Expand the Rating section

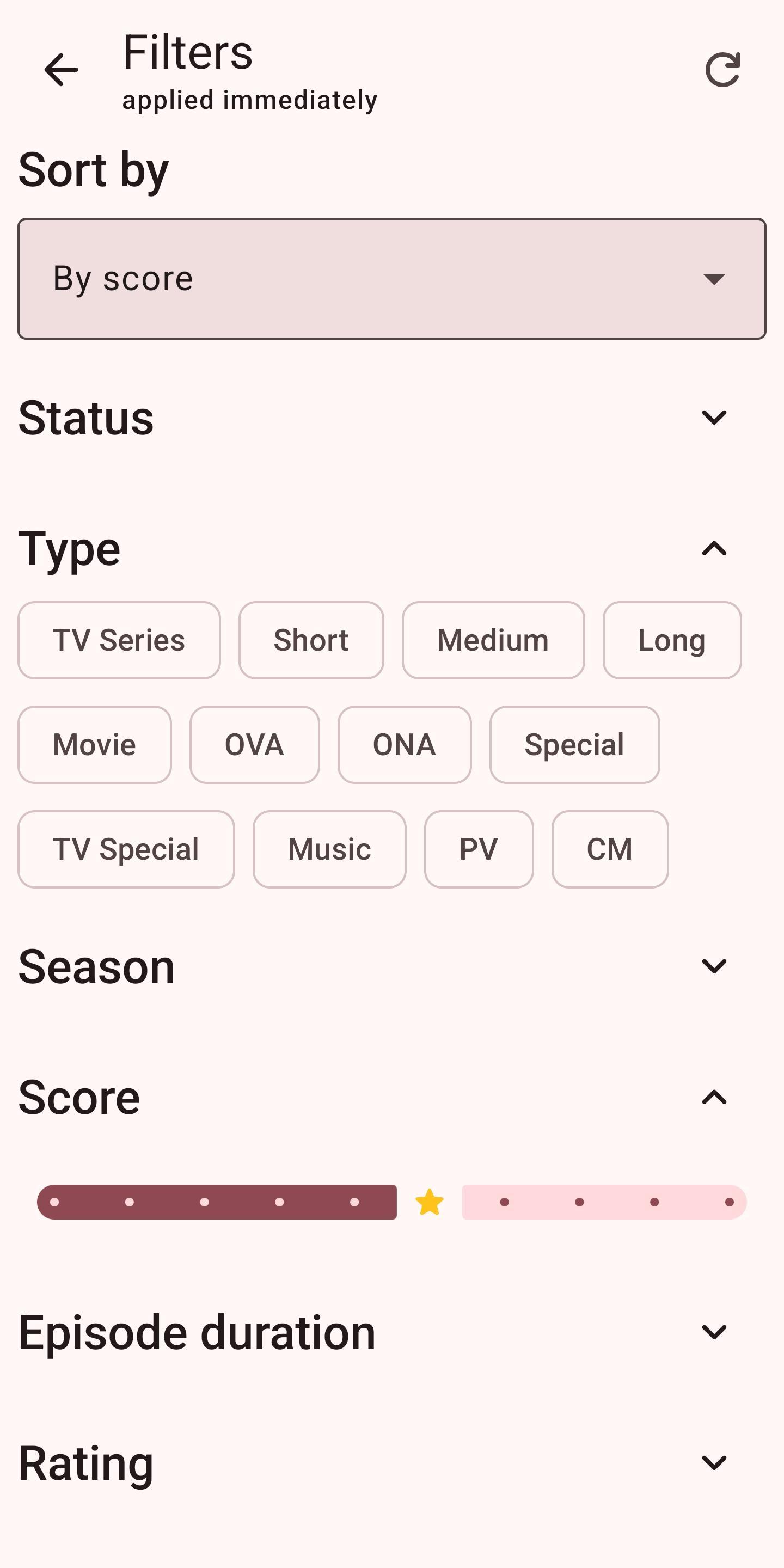714,1462
